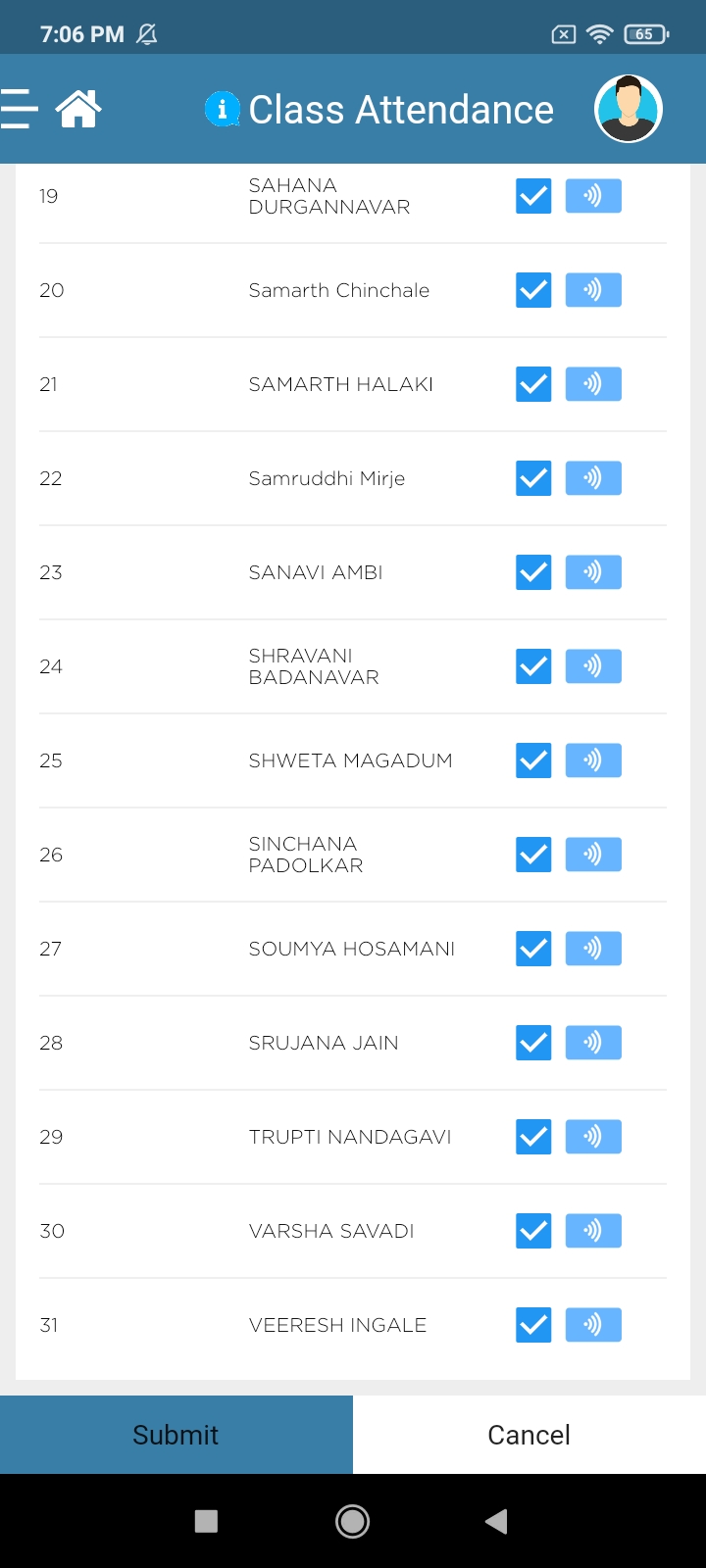Viewport: 706px width, 1568px height.
Task: Uncheck attendance for SHWETA MAGADUM
Action: pyautogui.click(x=533, y=760)
